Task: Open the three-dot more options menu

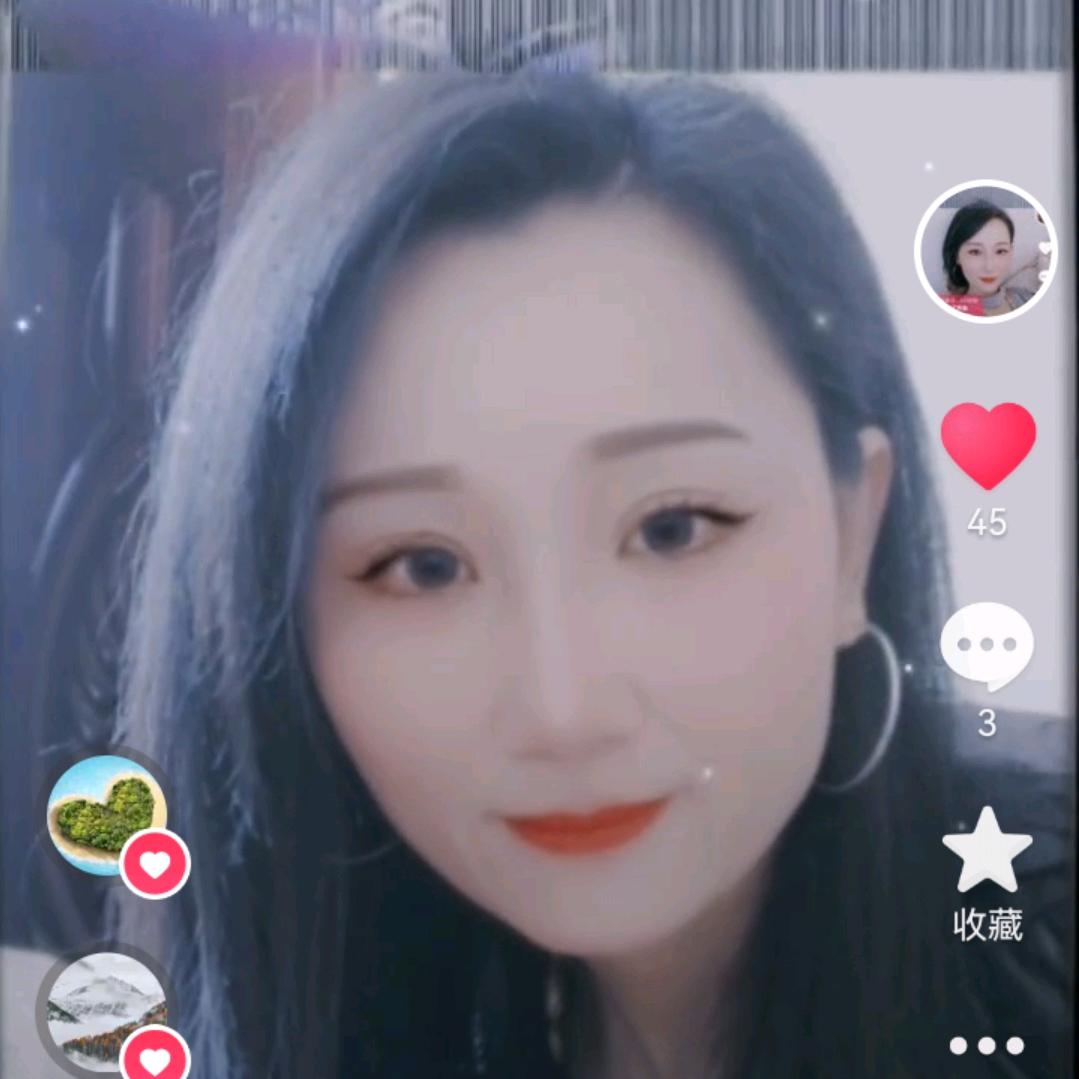Action: coord(986,1046)
